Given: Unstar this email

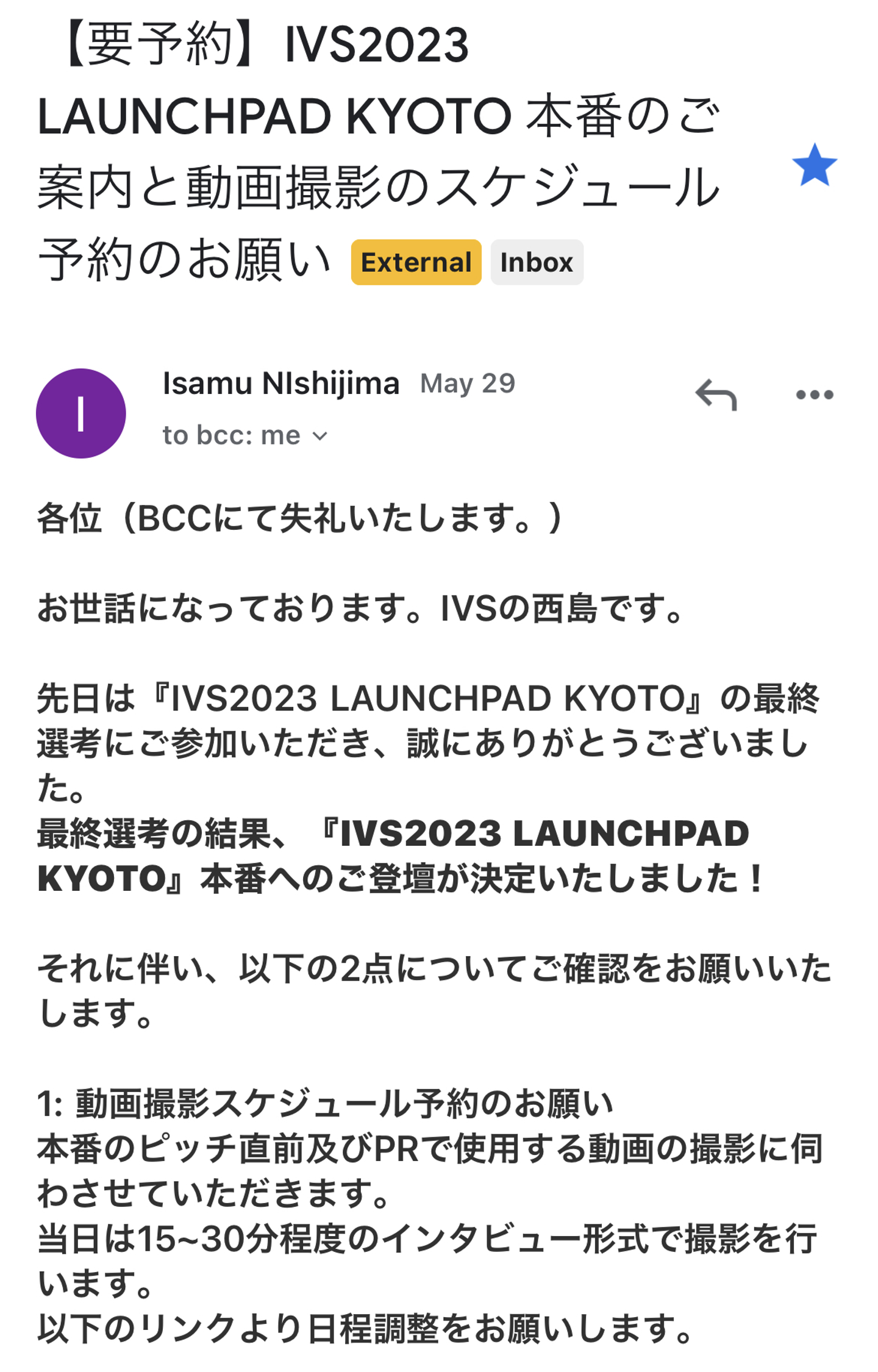Looking at the screenshot, I should point(813,165).
